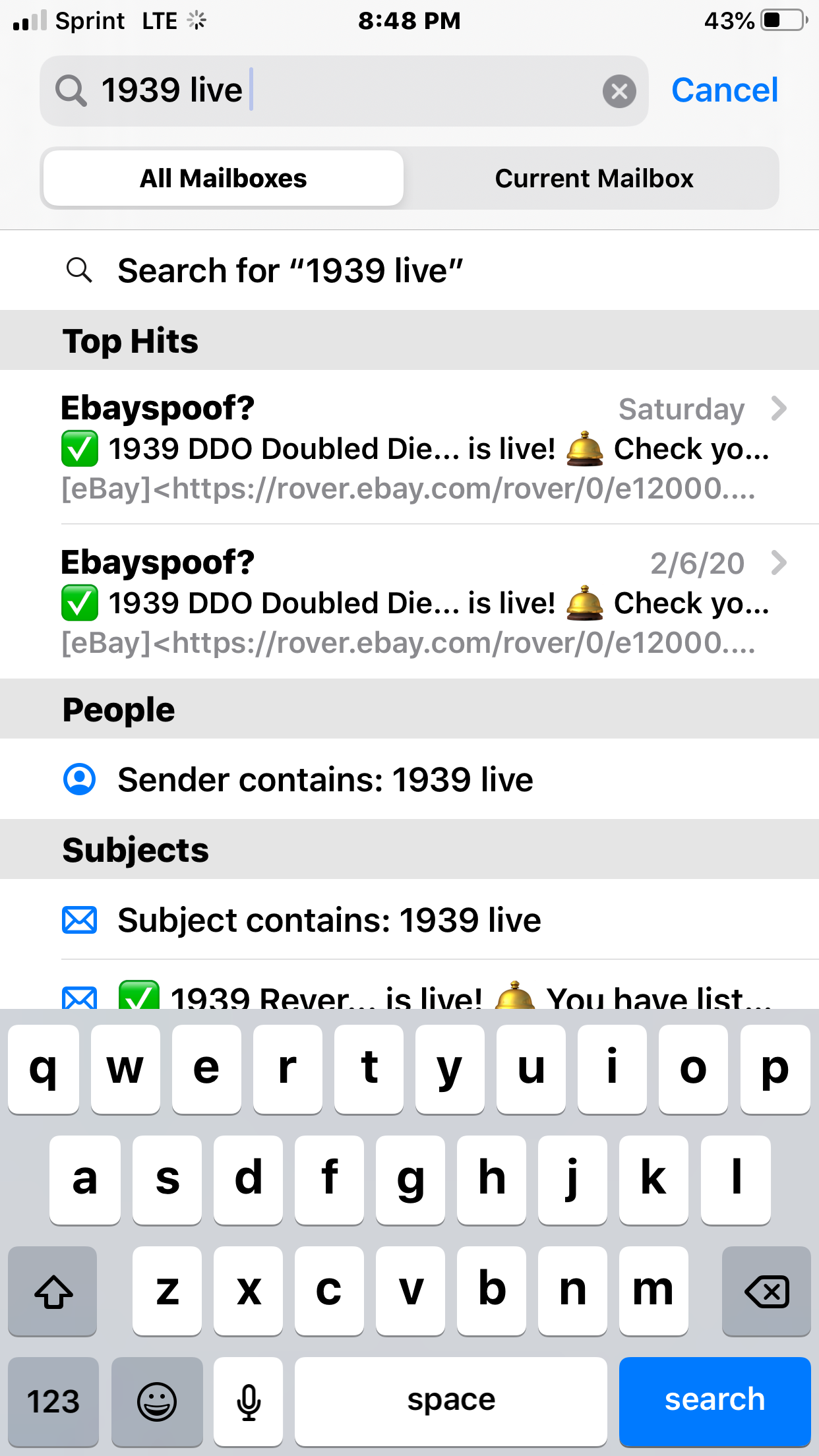Filter by Sender contains: 1939 live
819x1456 pixels.
(x=409, y=779)
